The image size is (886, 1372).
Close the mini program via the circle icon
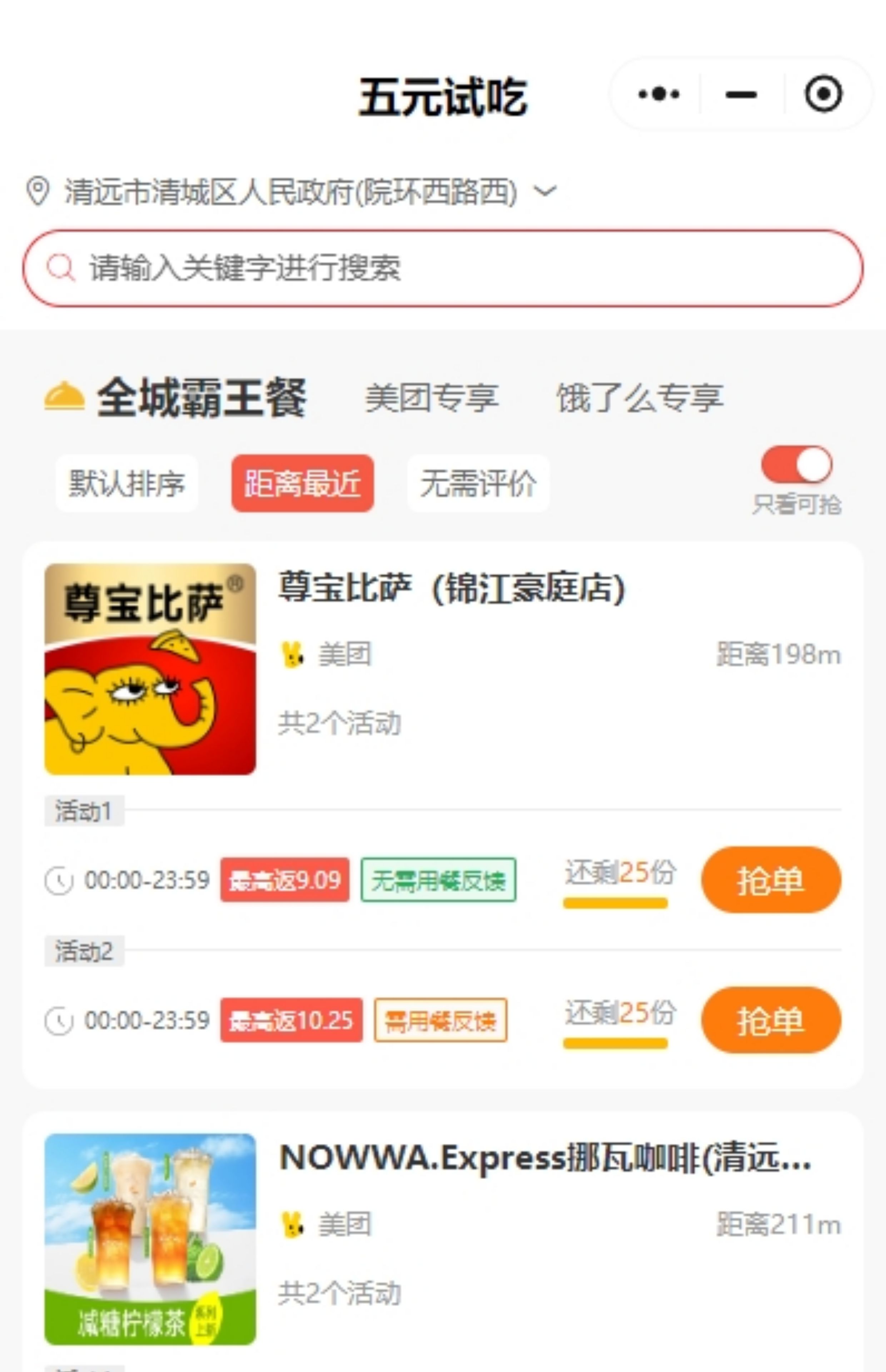pyautogui.click(x=823, y=94)
